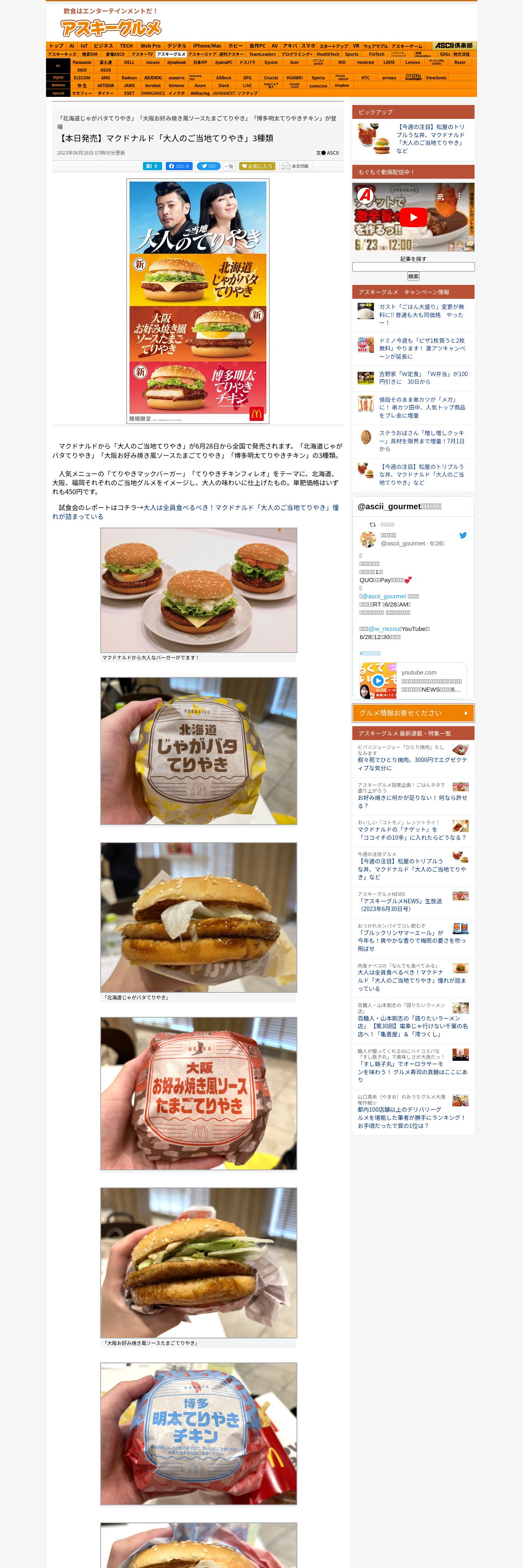Open the 吉野家 W定食 100円引き article
The height and width of the screenshot is (1568, 523).
tap(423, 377)
